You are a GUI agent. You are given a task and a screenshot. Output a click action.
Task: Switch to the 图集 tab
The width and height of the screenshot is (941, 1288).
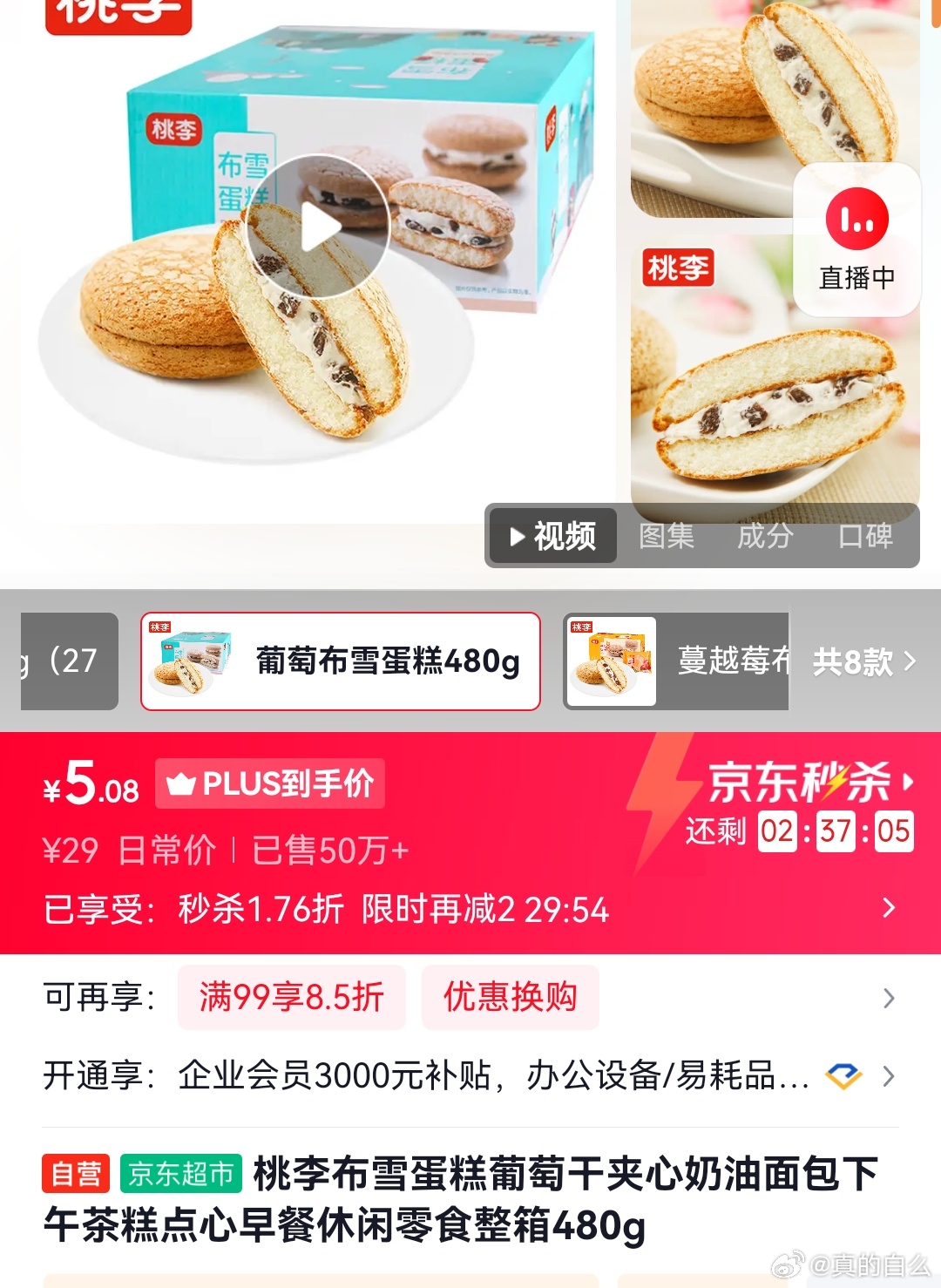pyautogui.click(x=667, y=536)
